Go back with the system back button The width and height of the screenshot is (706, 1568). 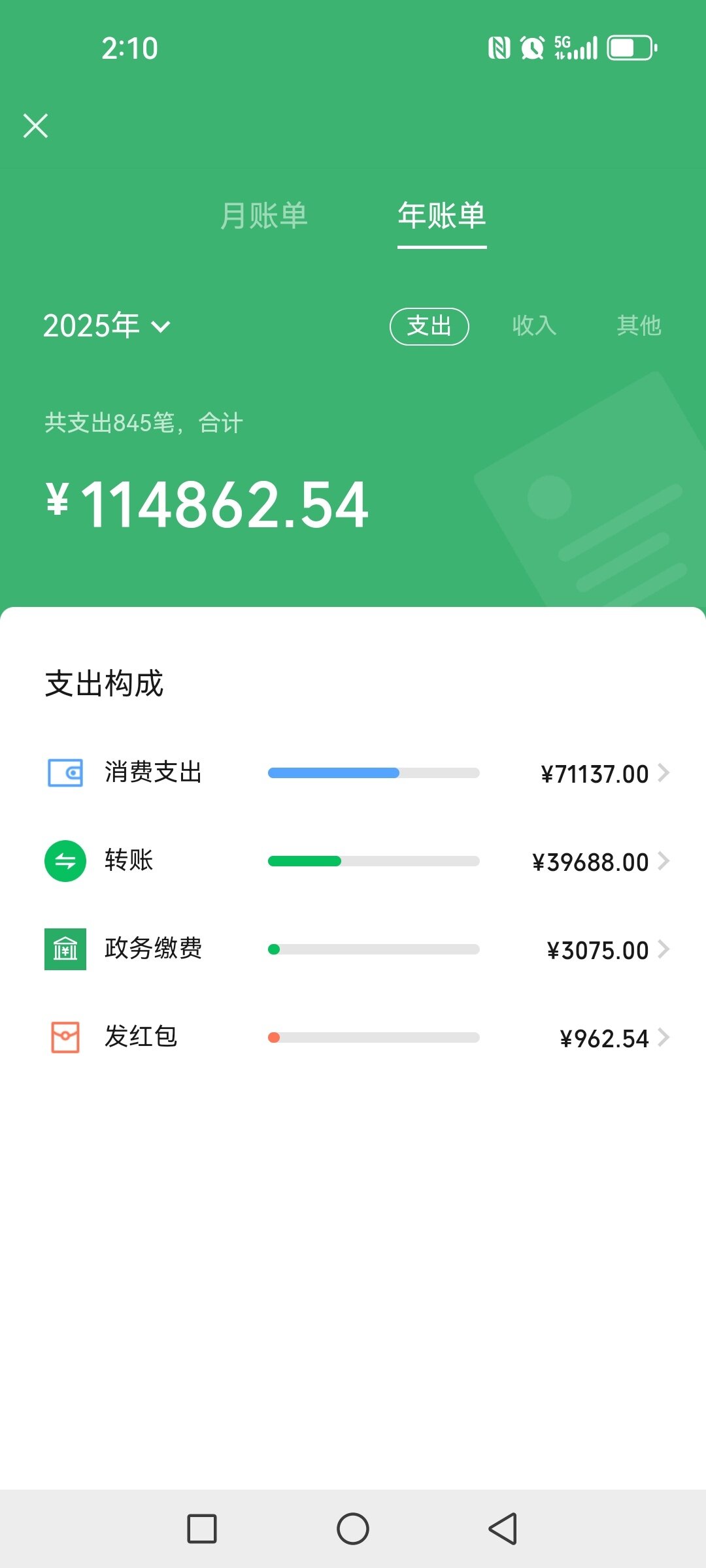point(503,1529)
